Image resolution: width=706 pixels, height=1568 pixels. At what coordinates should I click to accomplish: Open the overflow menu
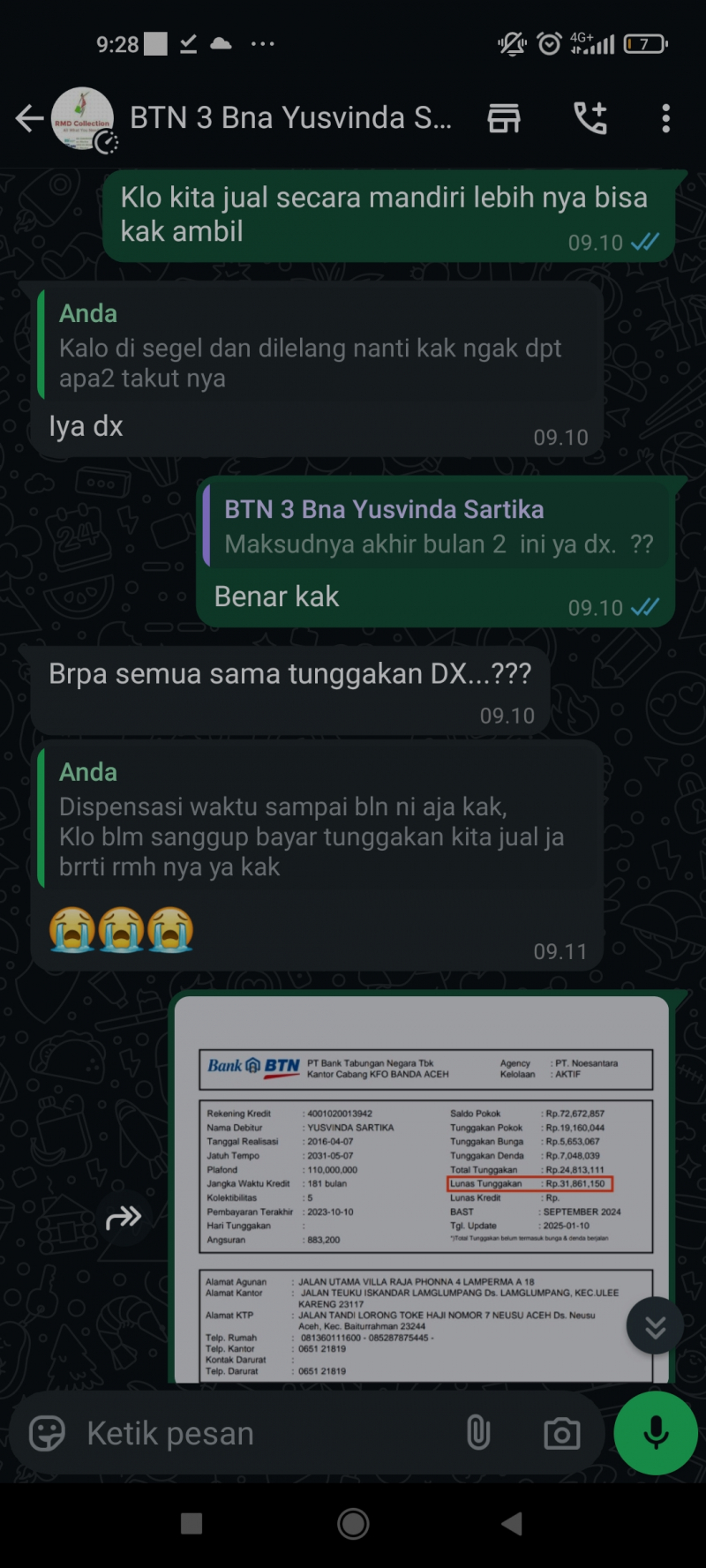tap(665, 118)
